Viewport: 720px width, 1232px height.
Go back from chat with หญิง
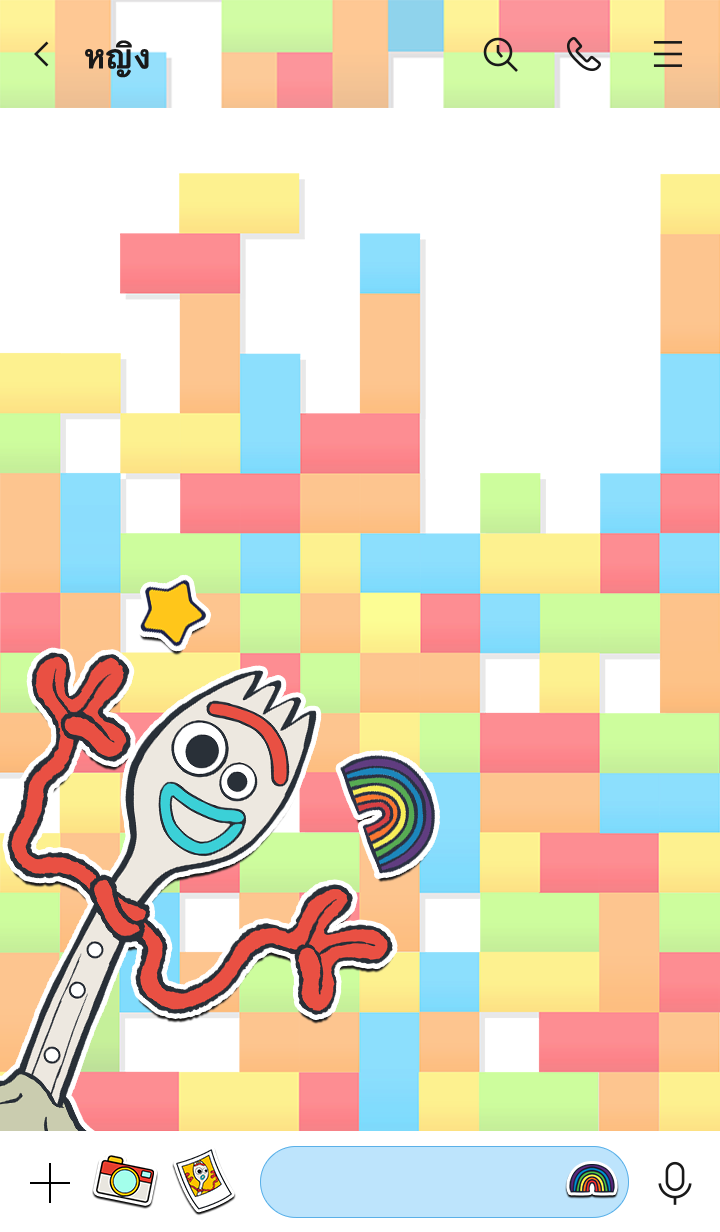pyautogui.click(x=41, y=54)
